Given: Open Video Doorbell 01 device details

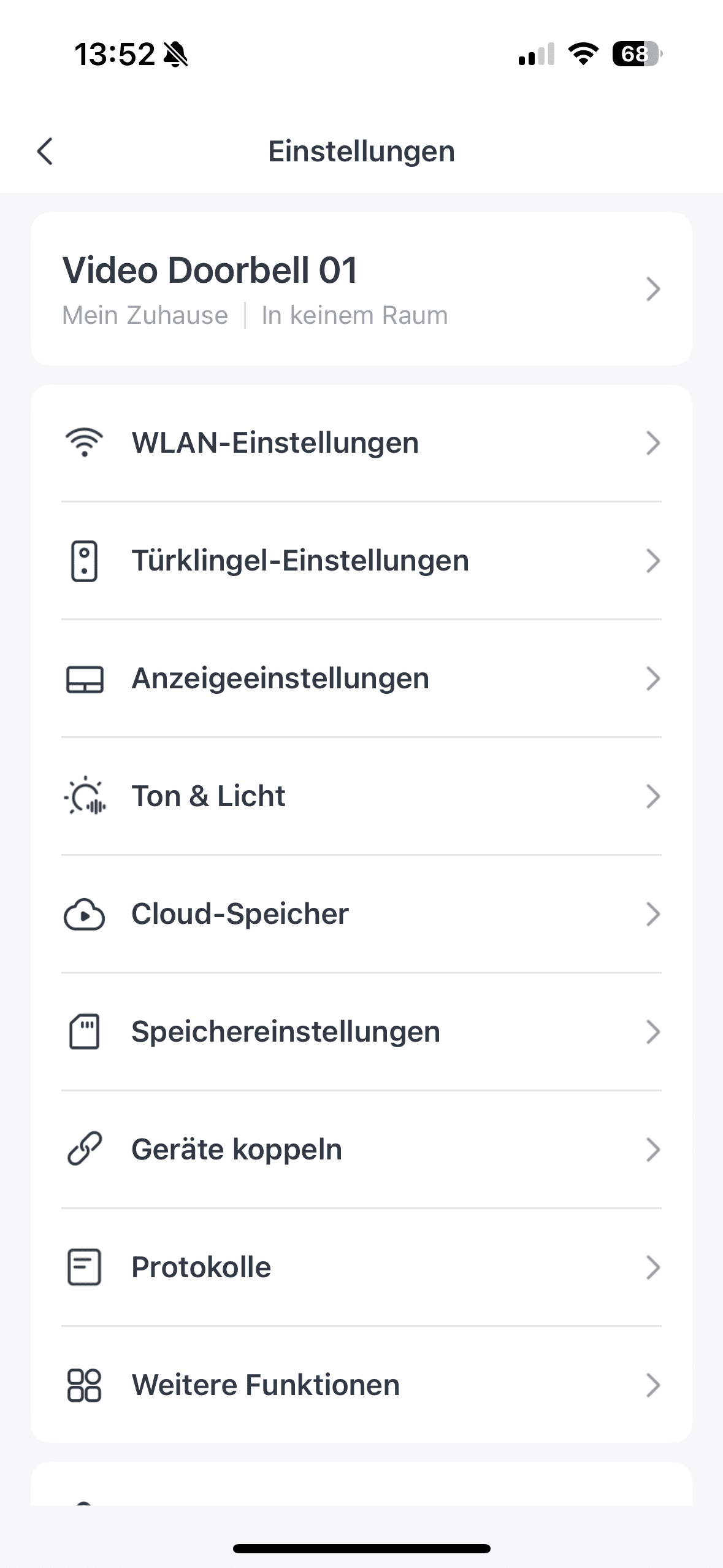Looking at the screenshot, I should click(x=361, y=289).
